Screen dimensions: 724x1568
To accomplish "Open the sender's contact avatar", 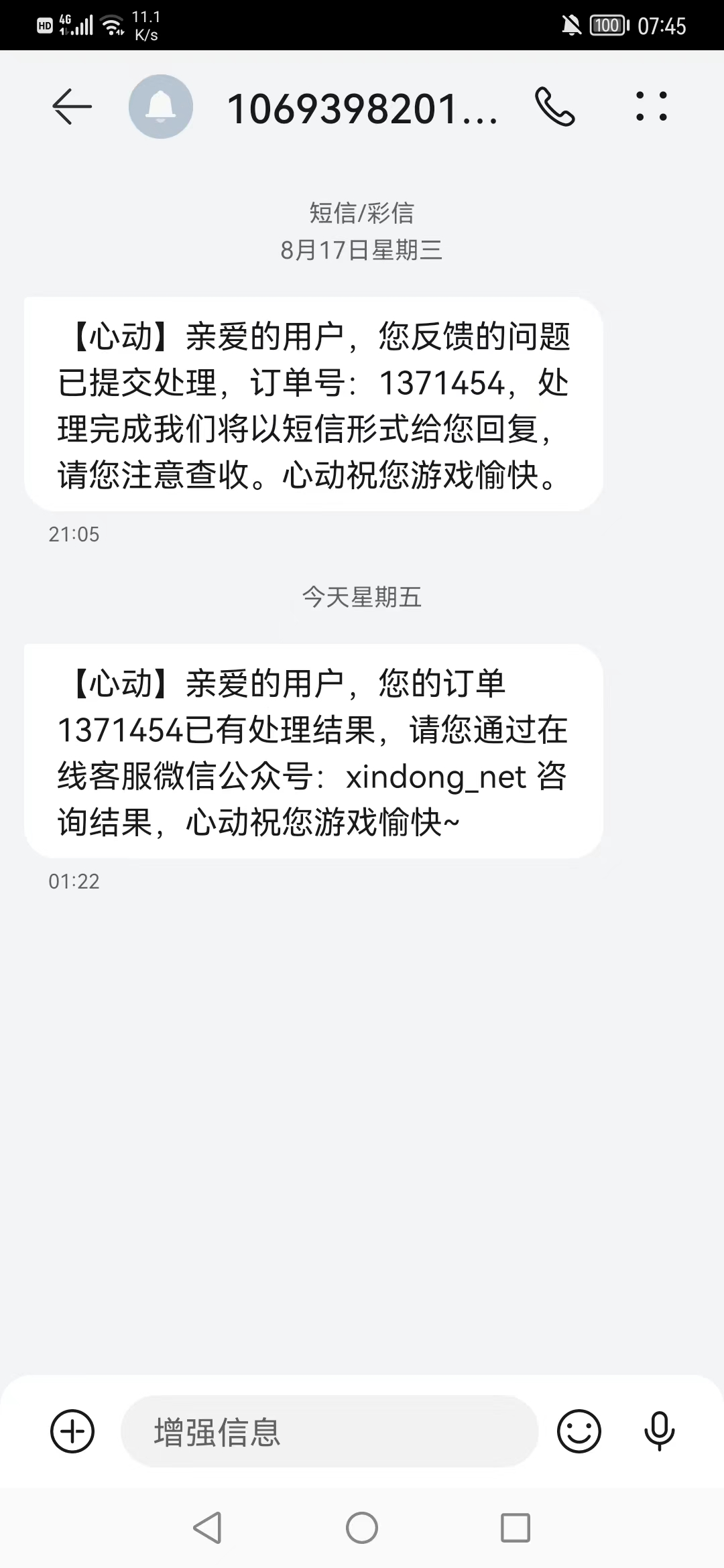I will tap(161, 107).
